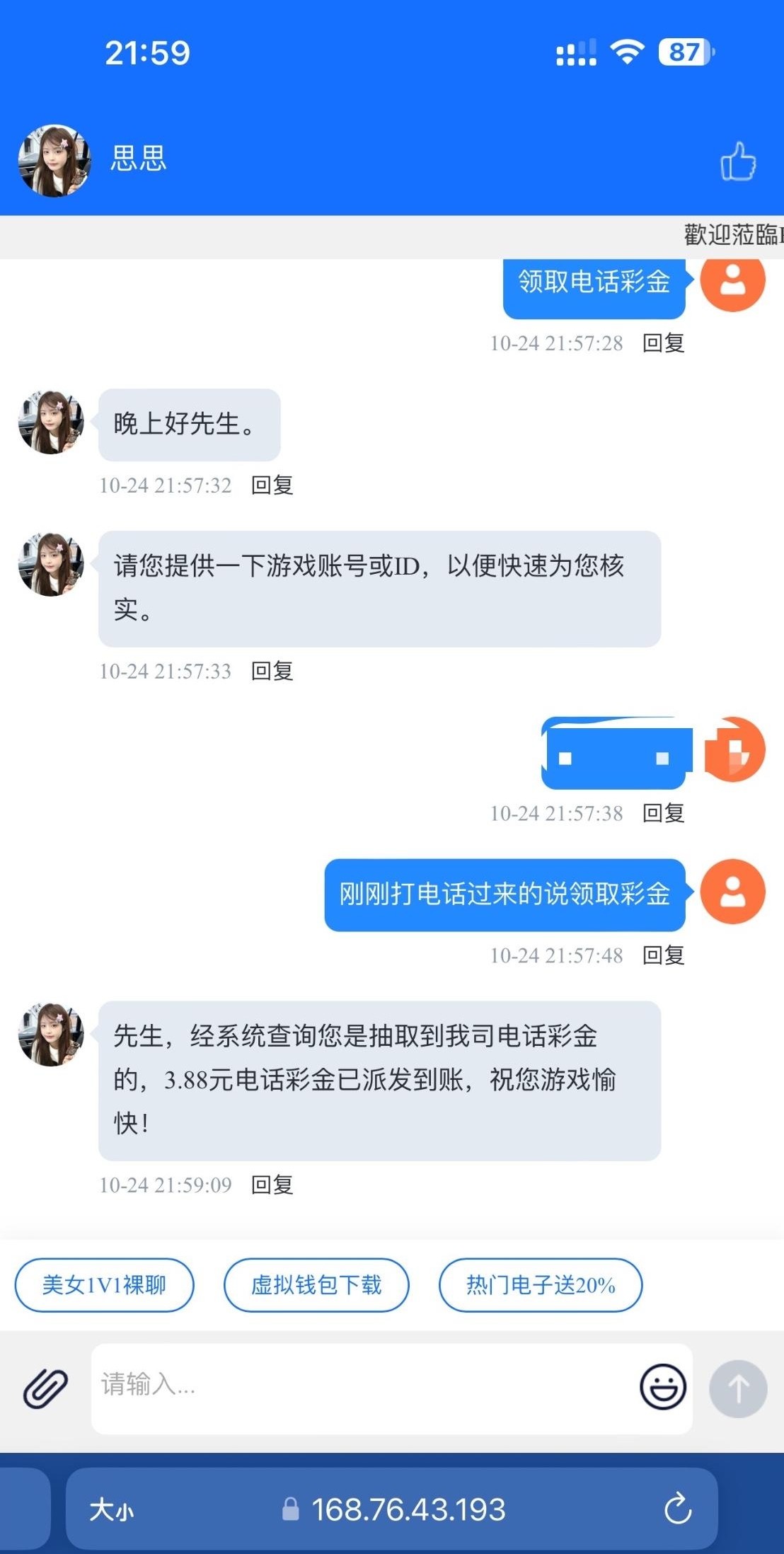The height and width of the screenshot is (1554, 784).
Task: Select the 美女1V1裸聊 chip
Action: 104,1284
